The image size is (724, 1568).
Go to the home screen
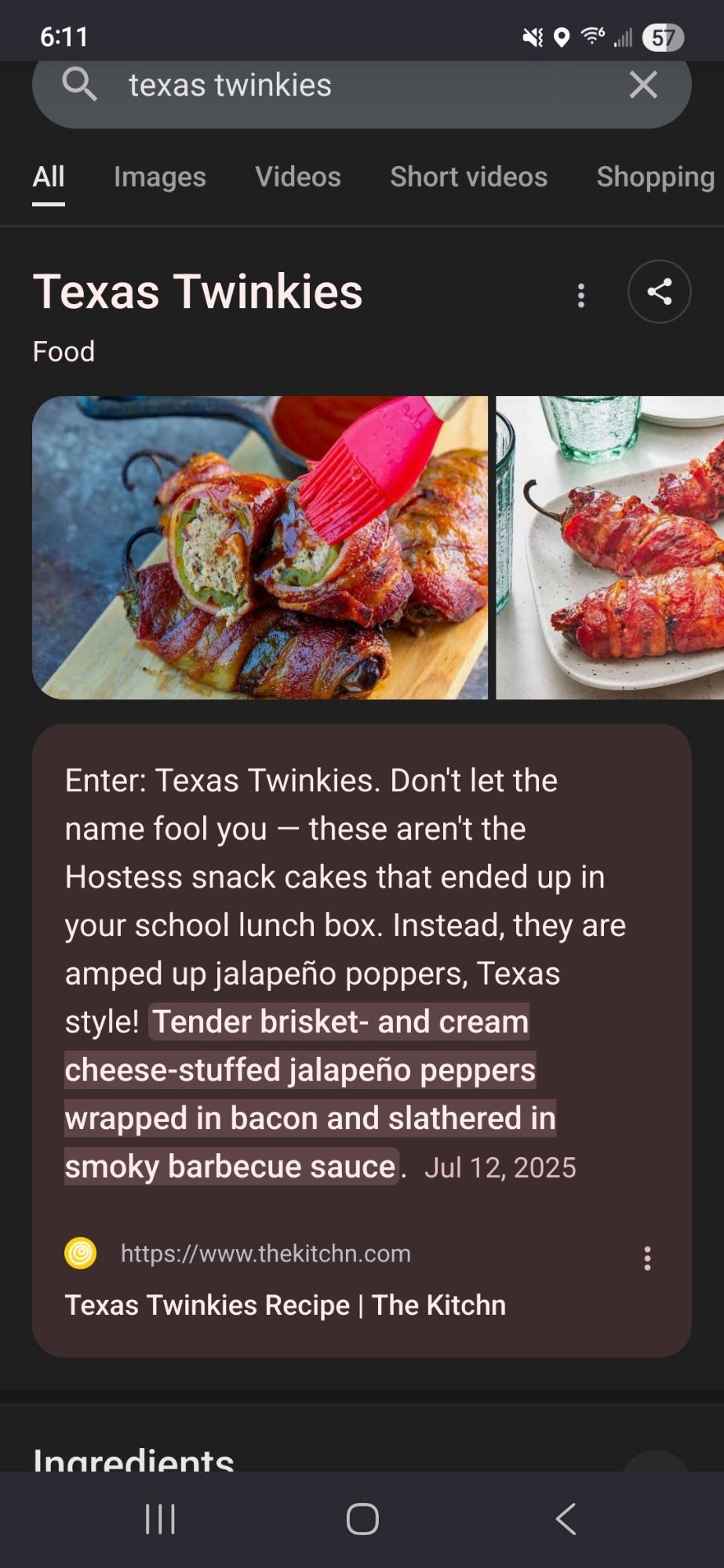362,1519
